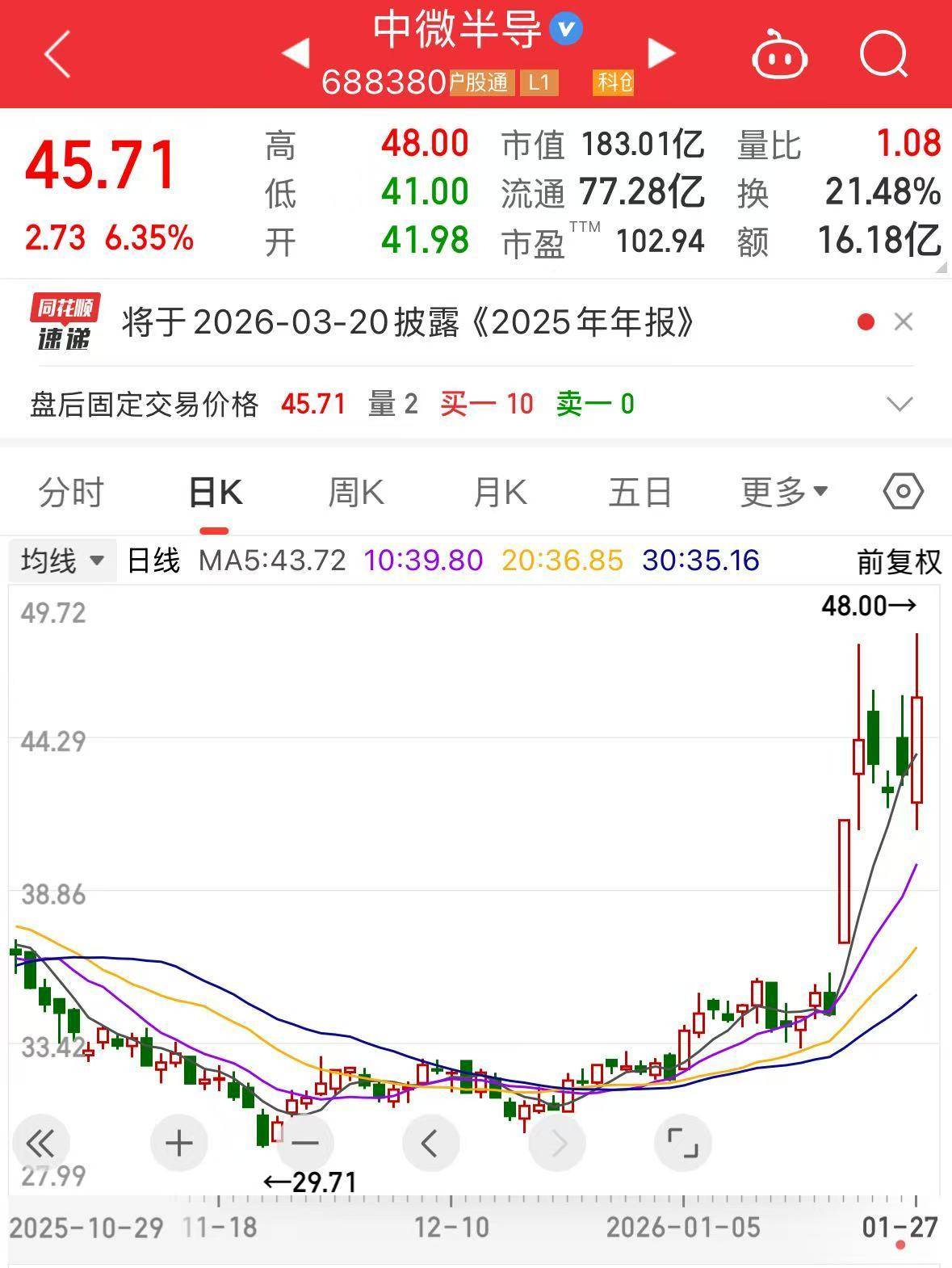Select the 日K tab

[215, 492]
